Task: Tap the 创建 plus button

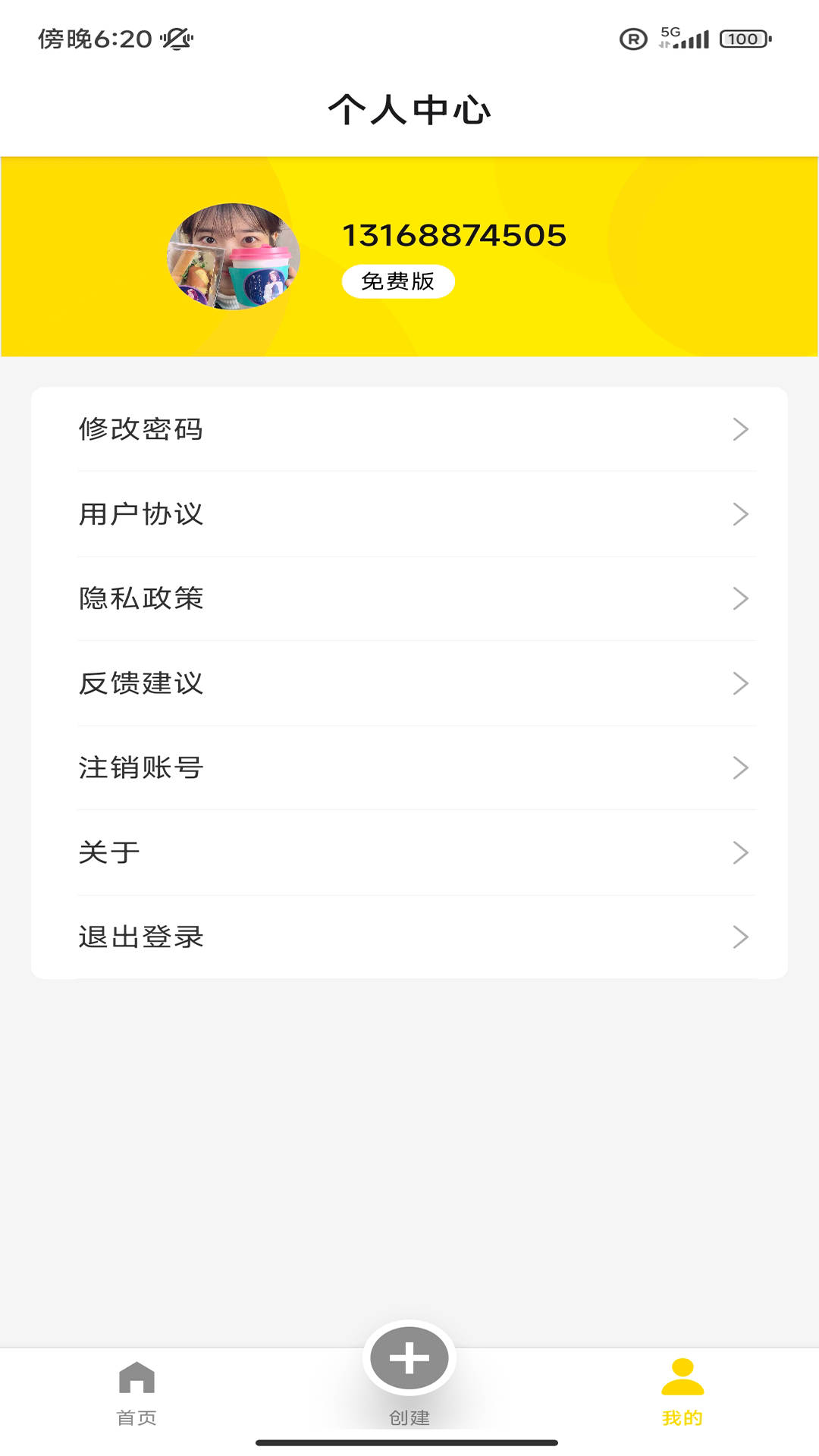Action: click(409, 1358)
